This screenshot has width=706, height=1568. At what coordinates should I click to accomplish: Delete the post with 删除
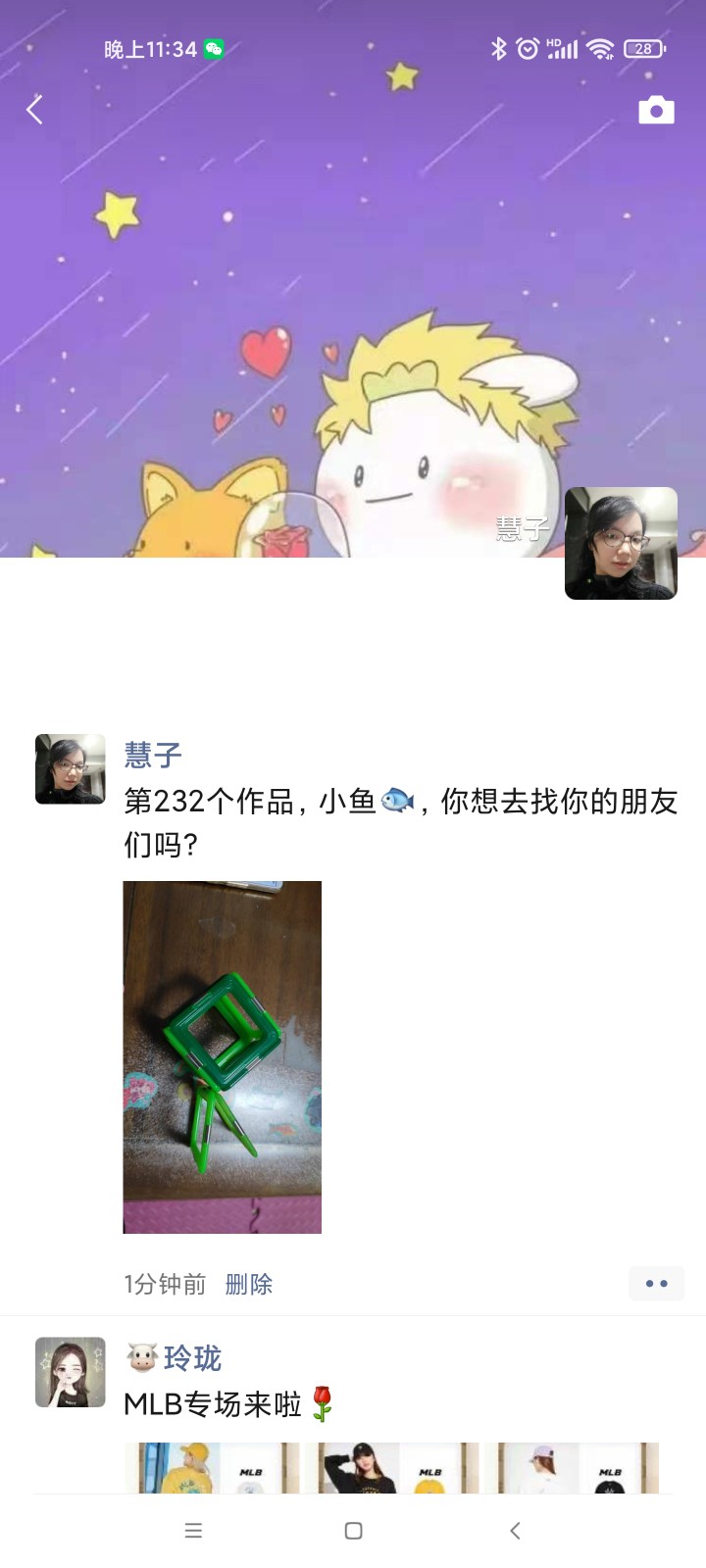[x=249, y=1284]
